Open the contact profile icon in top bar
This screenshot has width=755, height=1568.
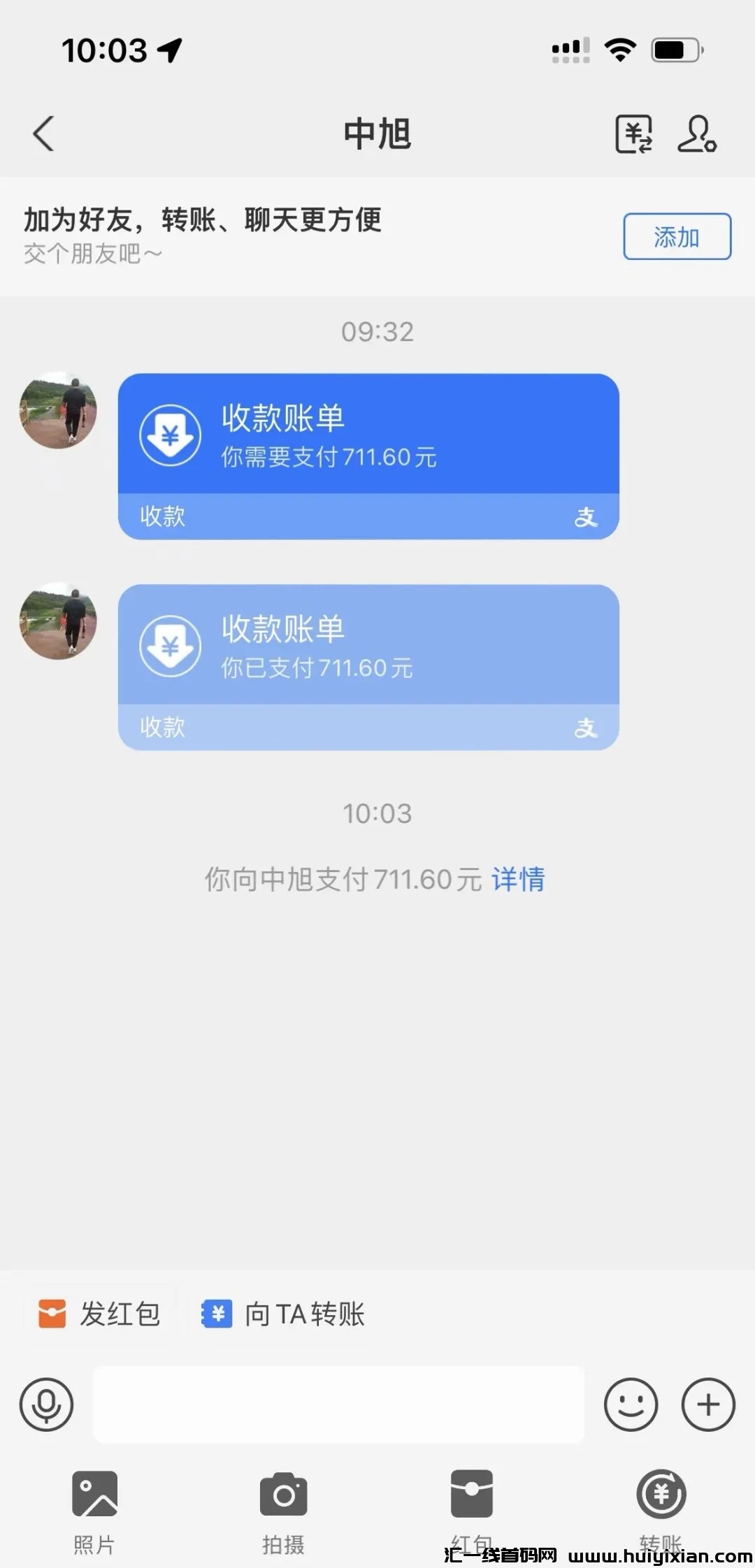(698, 135)
